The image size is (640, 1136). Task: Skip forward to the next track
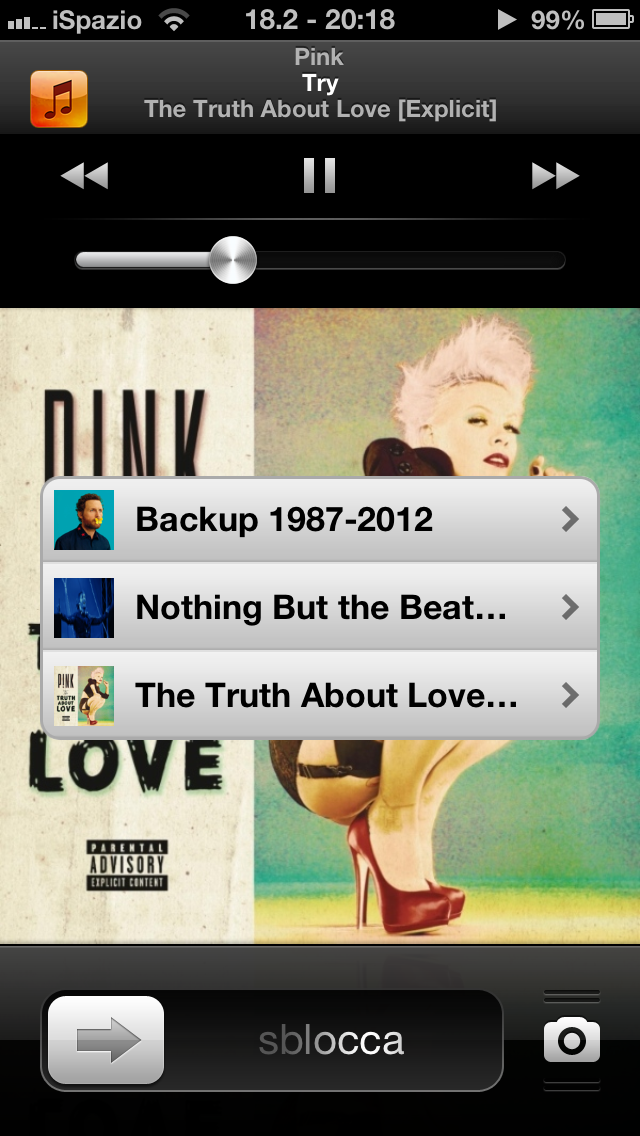pos(555,176)
